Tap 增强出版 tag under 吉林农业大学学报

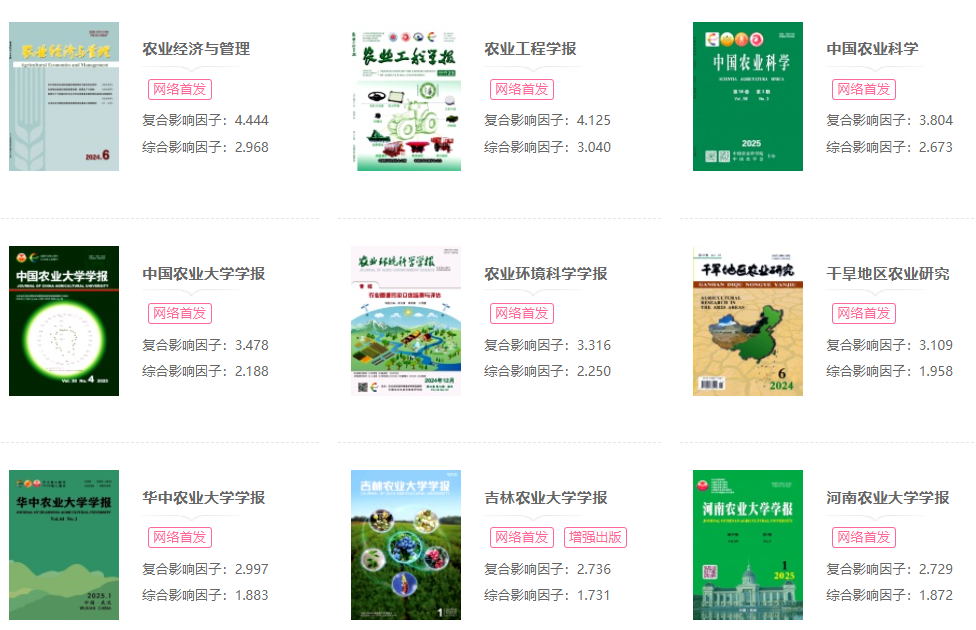coord(596,537)
